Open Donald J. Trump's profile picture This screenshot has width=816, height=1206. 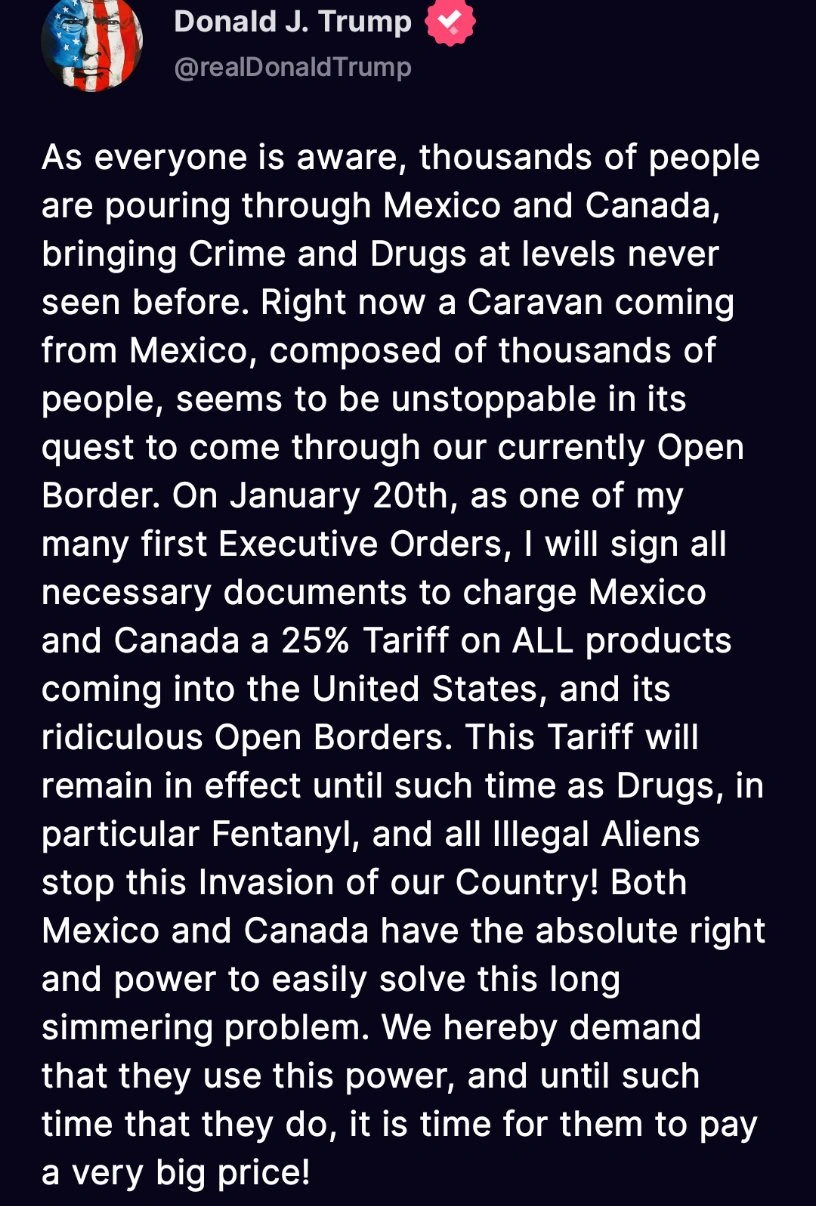click(91, 42)
